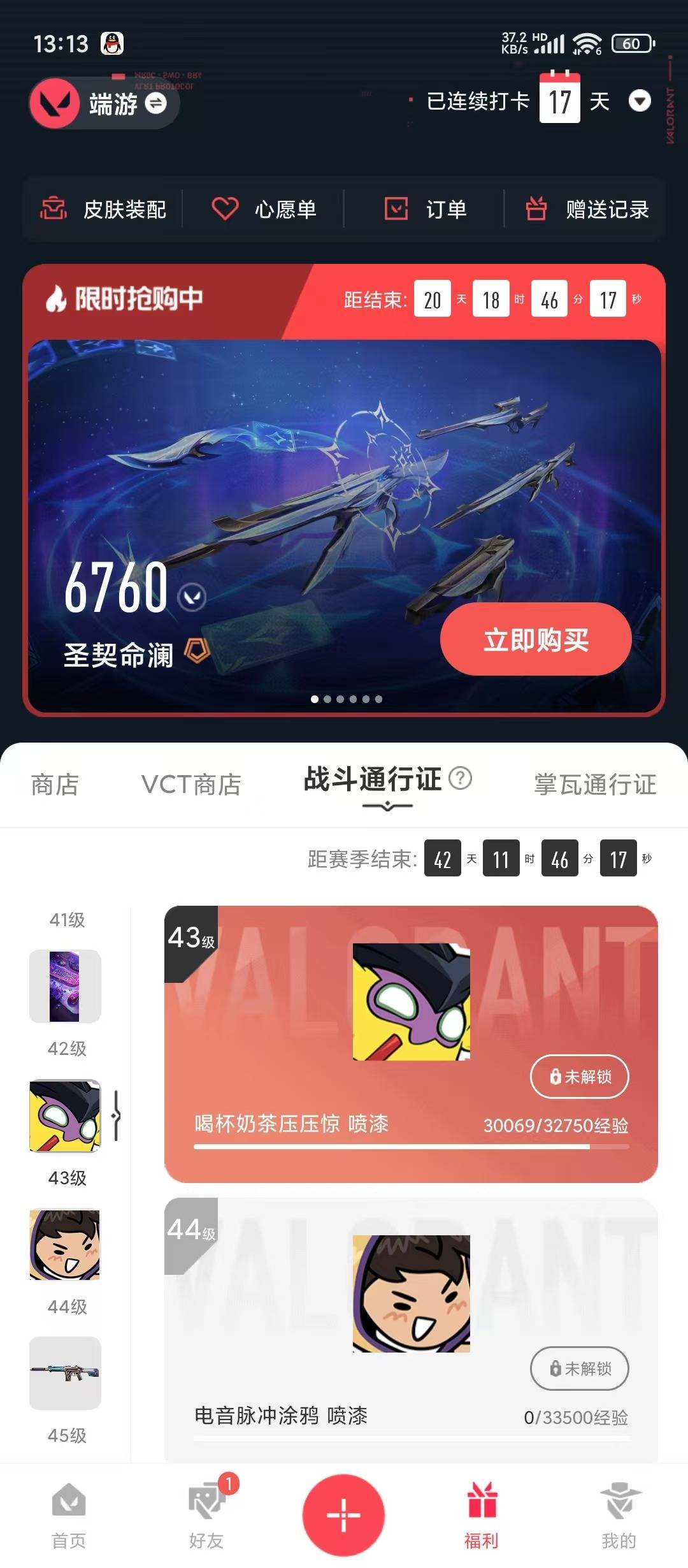
Task: Open help icon next to 战斗通行证
Action: point(460,778)
